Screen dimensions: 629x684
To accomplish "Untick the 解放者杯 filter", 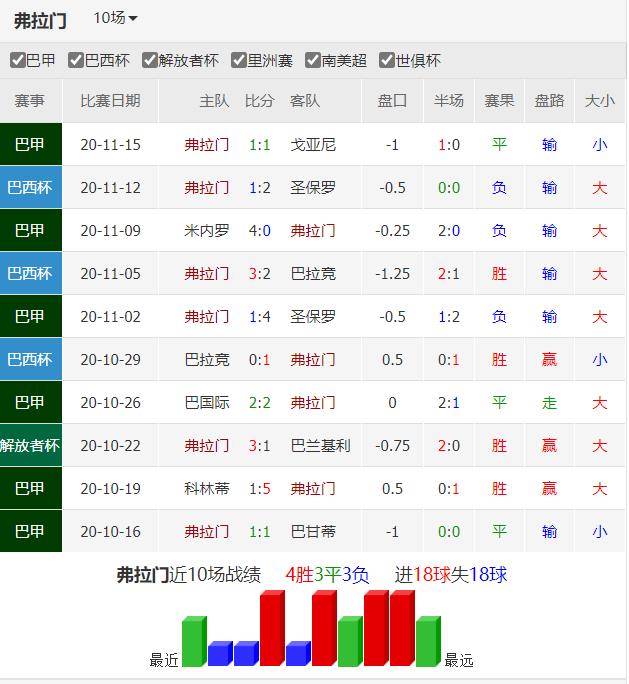I will (x=150, y=60).
